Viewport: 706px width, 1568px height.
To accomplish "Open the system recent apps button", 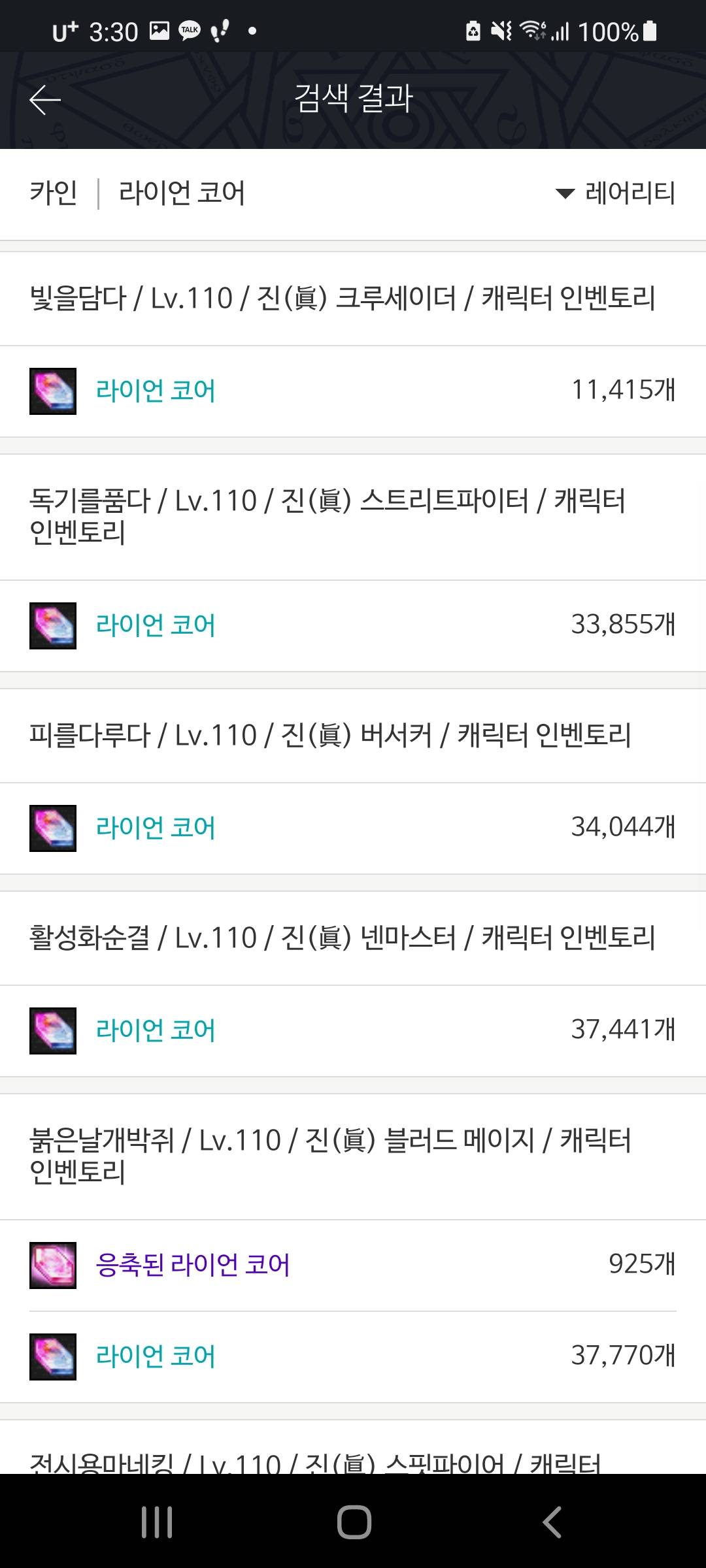I will (x=157, y=1522).
